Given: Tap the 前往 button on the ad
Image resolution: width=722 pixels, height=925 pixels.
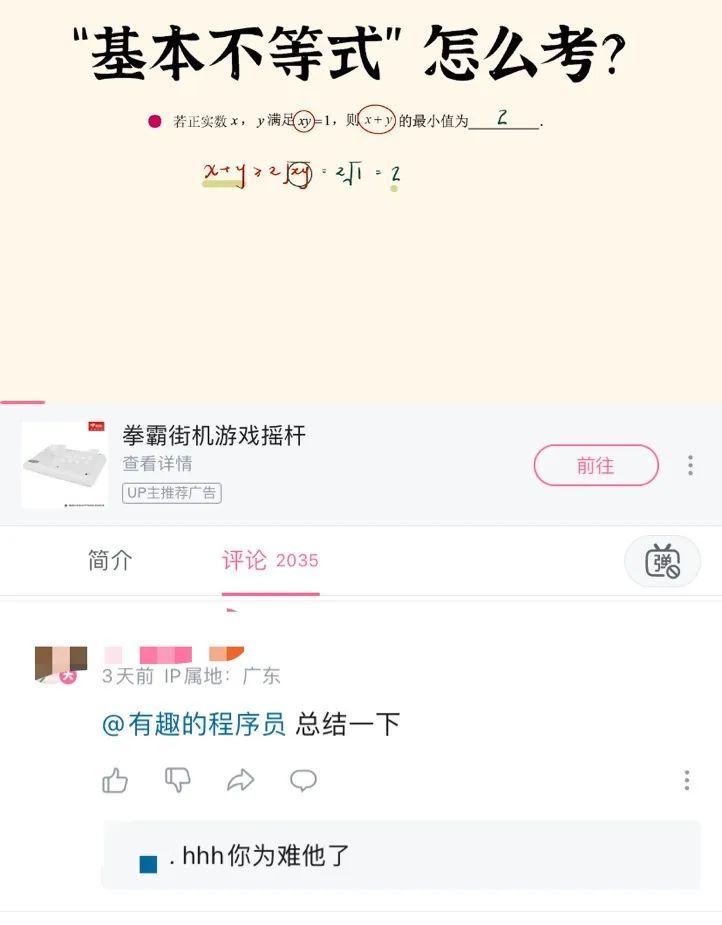Looking at the screenshot, I should [x=596, y=466].
